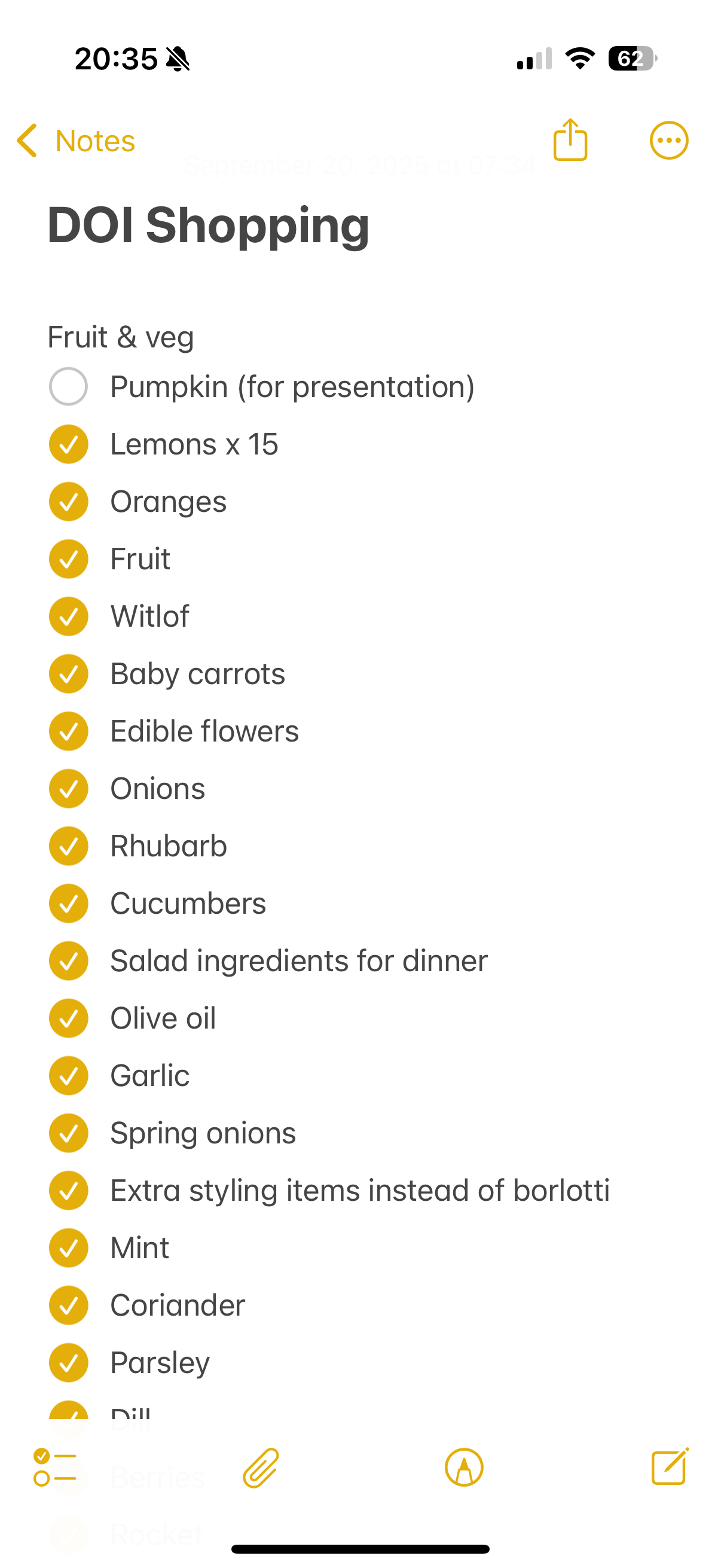Viewport: 721px width, 1568px height.
Task: Check off Pumpkin (for presentation)
Action: pos(68,386)
